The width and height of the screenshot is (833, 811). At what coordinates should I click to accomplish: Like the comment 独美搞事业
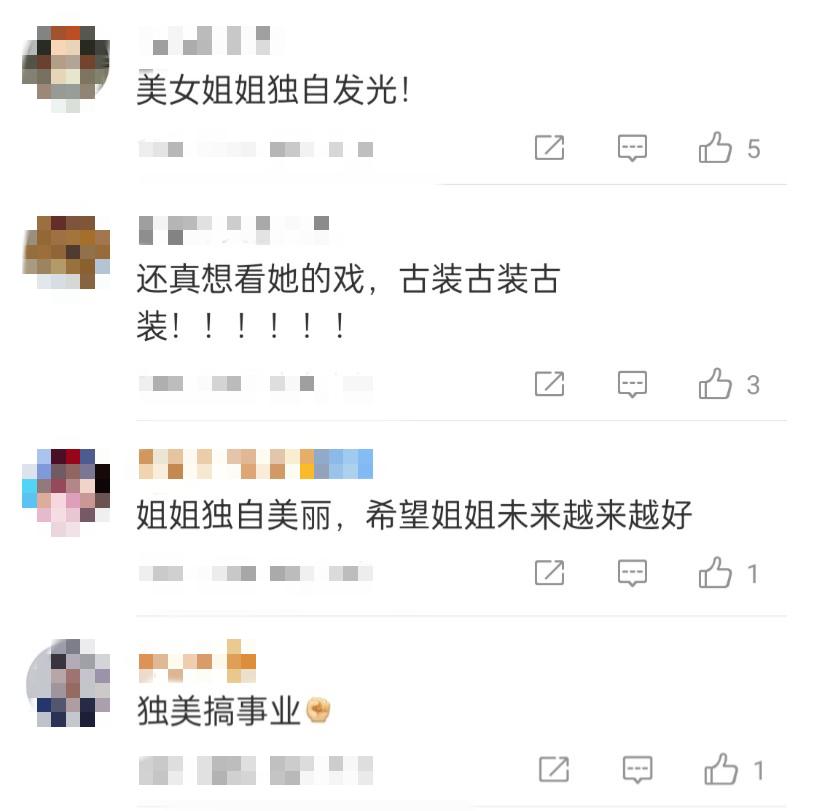click(720, 769)
